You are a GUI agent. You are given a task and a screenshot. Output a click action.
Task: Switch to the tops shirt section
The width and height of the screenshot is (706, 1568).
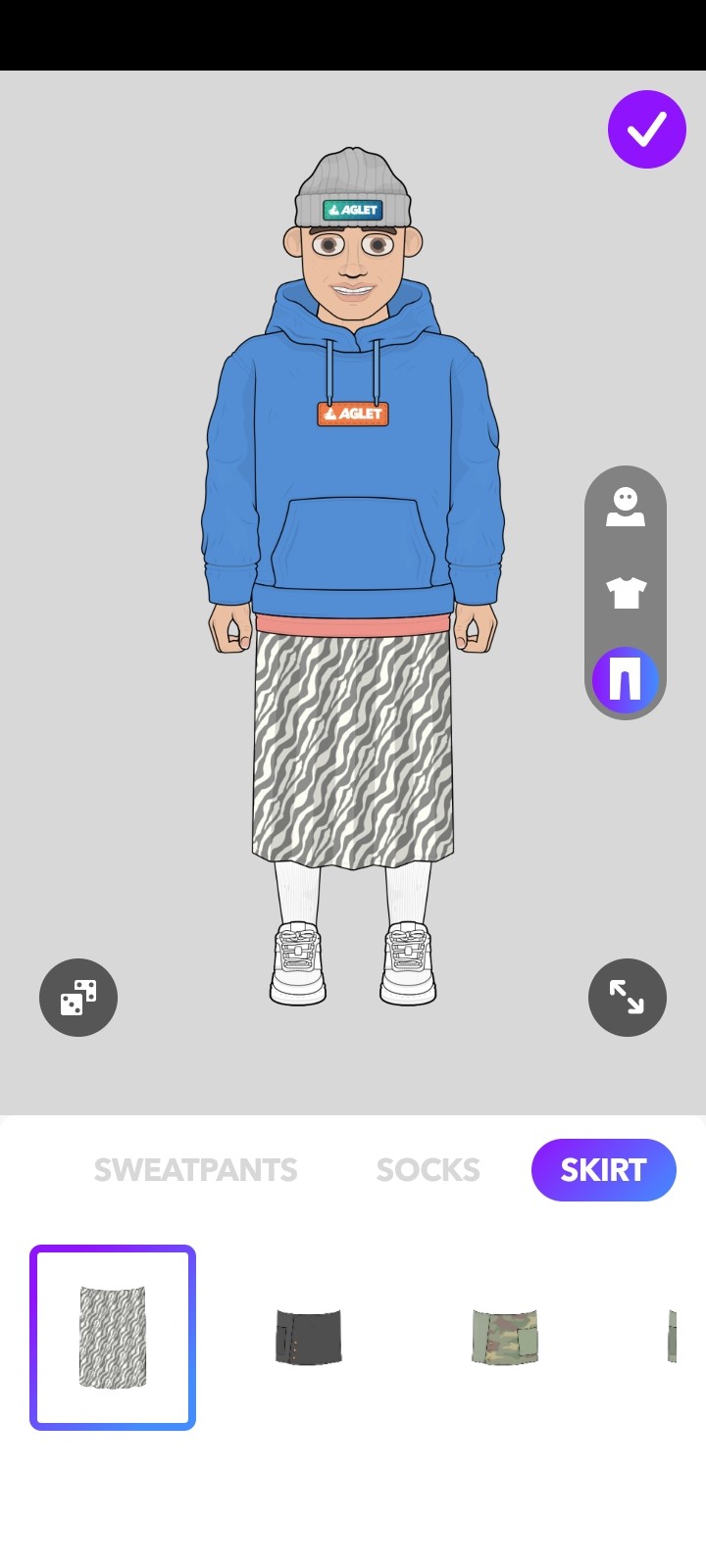(626, 593)
